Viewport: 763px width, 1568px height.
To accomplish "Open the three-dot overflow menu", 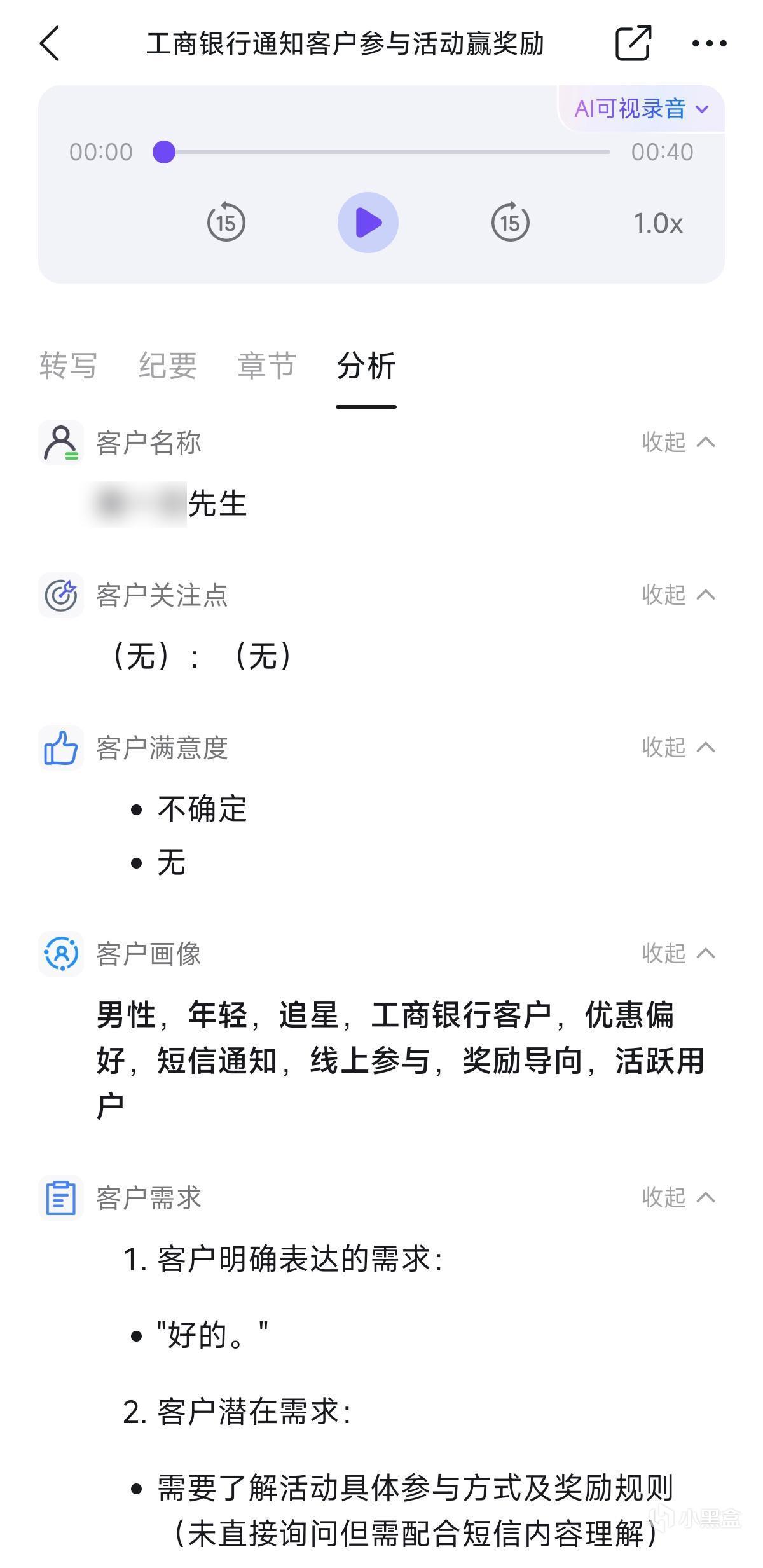I will pos(709,43).
